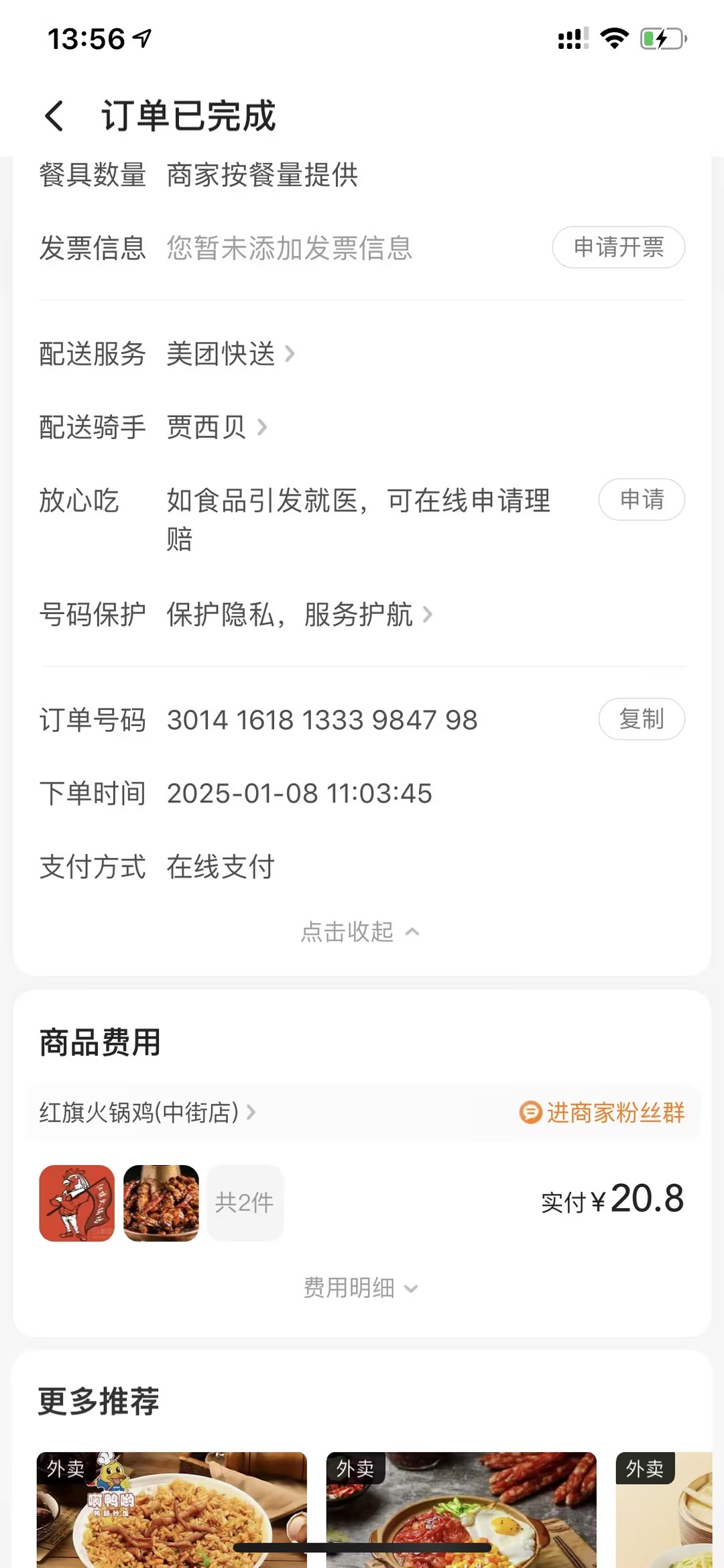
Task: Open 号码保护 privacy protection info
Action: [299, 614]
